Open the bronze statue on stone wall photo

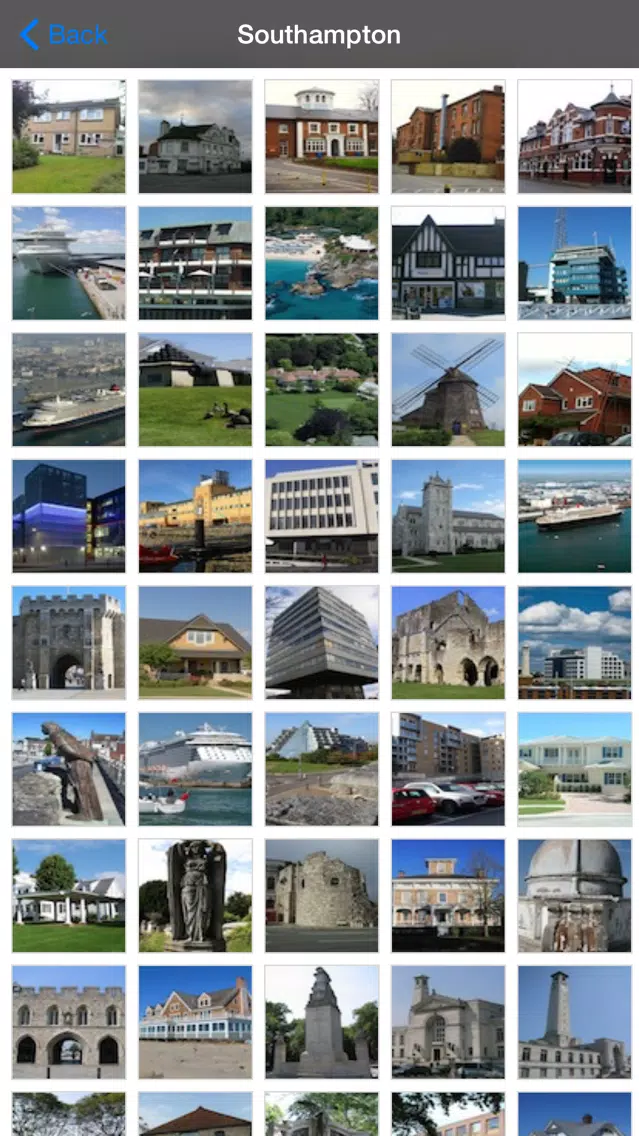click(x=69, y=769)
